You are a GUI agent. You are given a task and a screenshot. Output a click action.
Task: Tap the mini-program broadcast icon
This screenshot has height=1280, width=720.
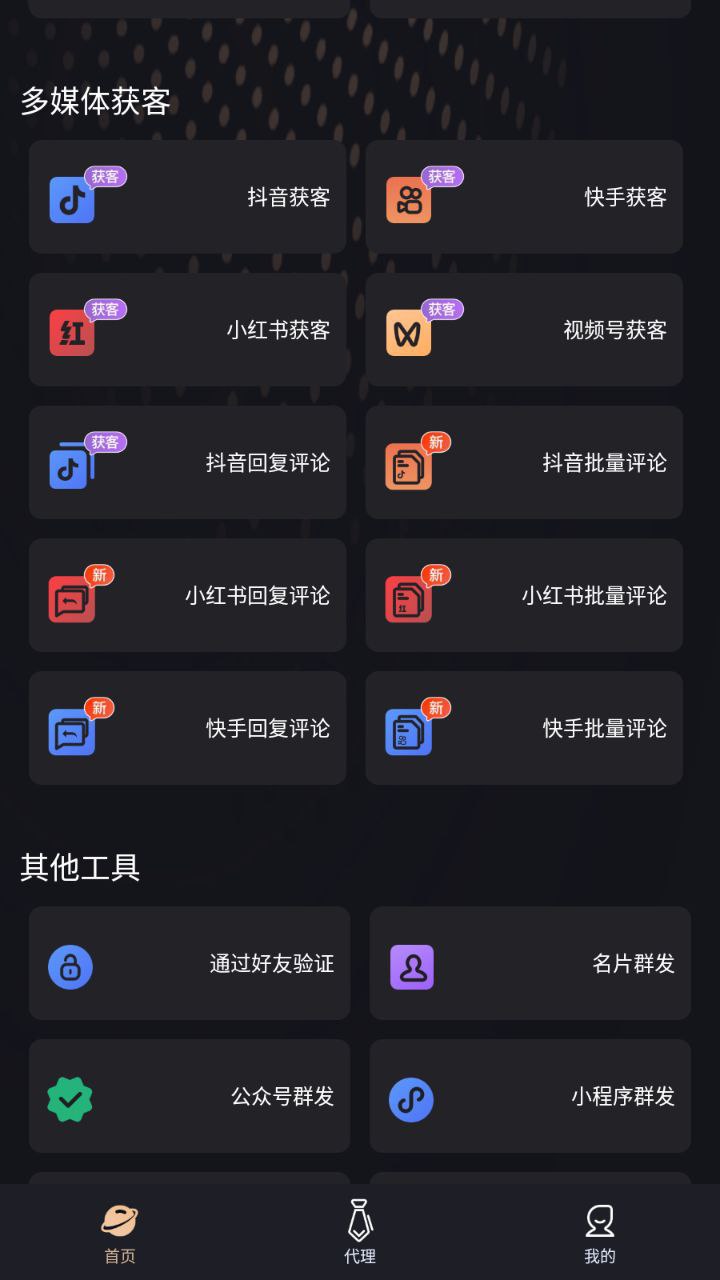409,1099
